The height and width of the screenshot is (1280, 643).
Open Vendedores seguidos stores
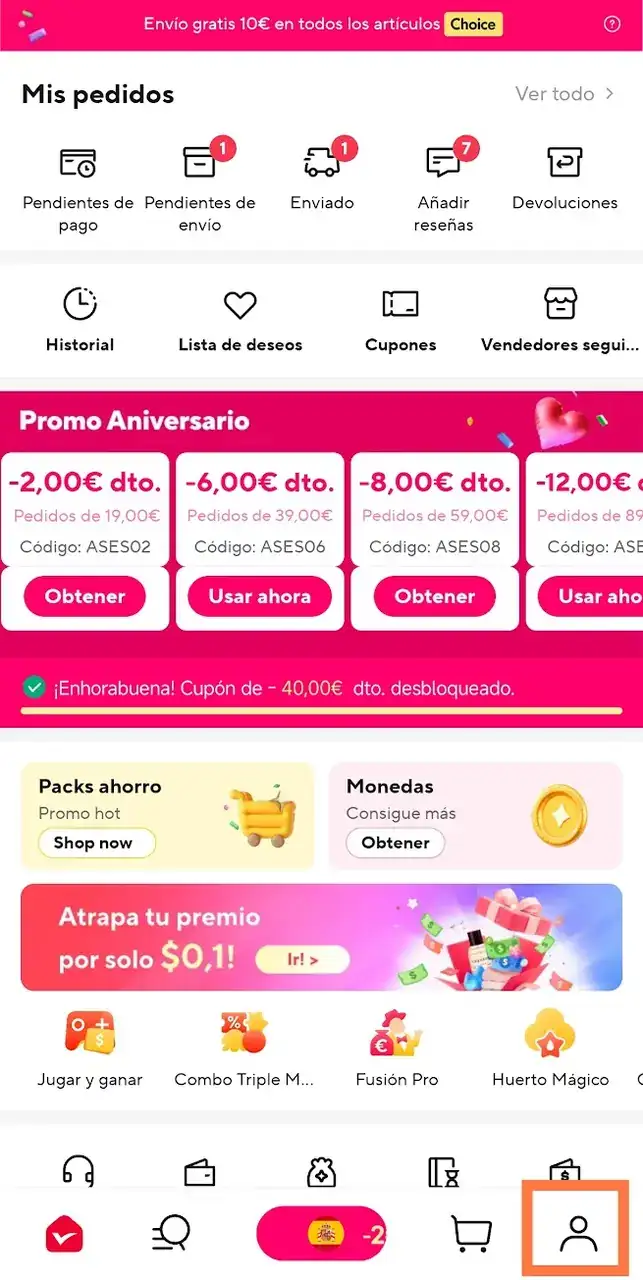click(560, 320)
